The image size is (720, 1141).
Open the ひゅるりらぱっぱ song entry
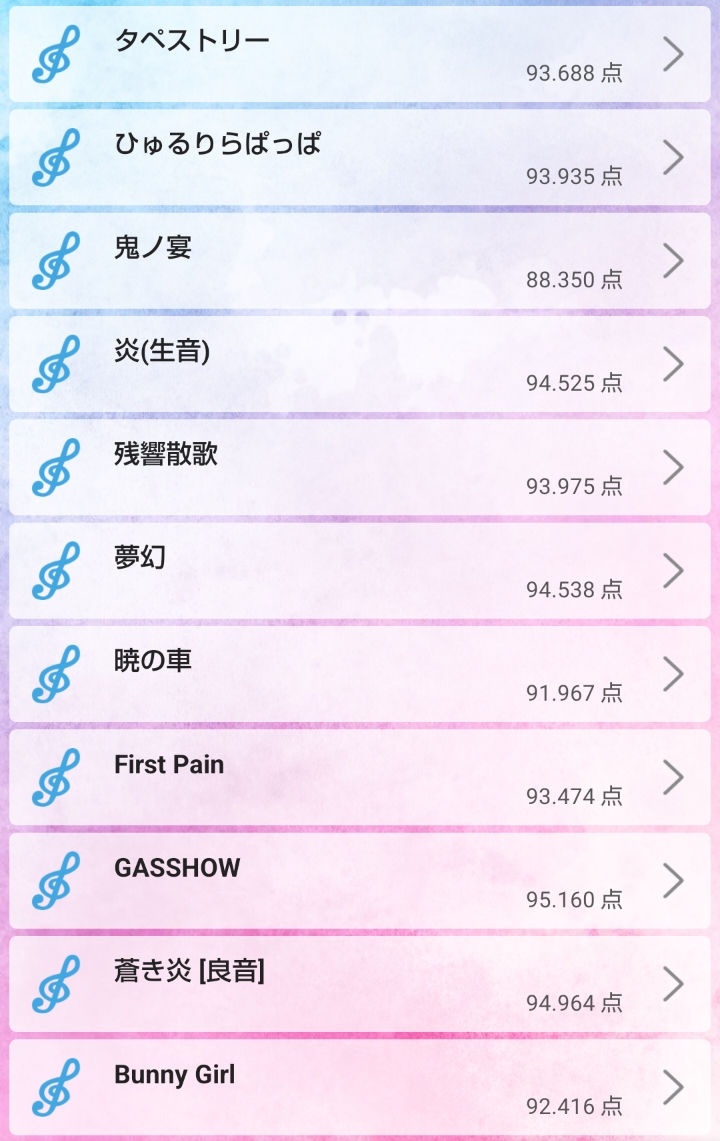[360, 158]
